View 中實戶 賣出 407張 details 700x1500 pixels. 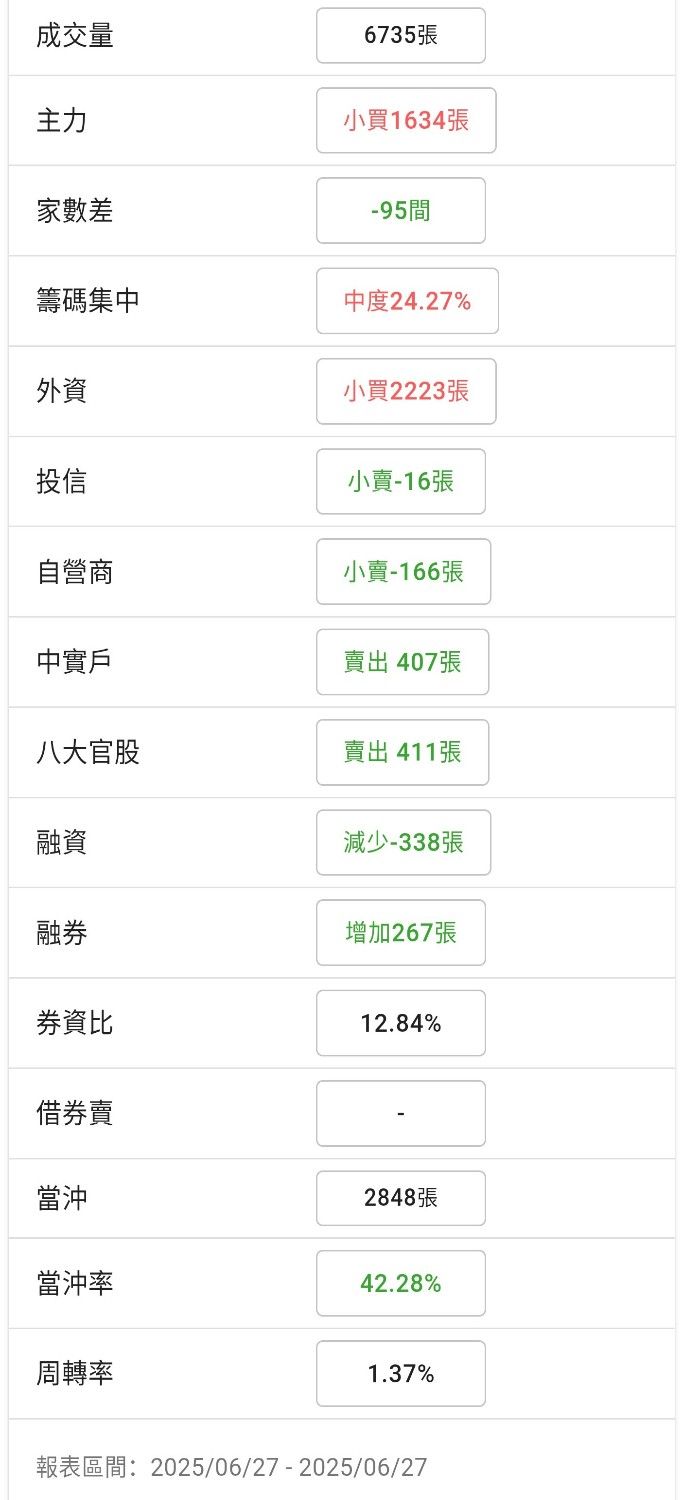(403, 662)
